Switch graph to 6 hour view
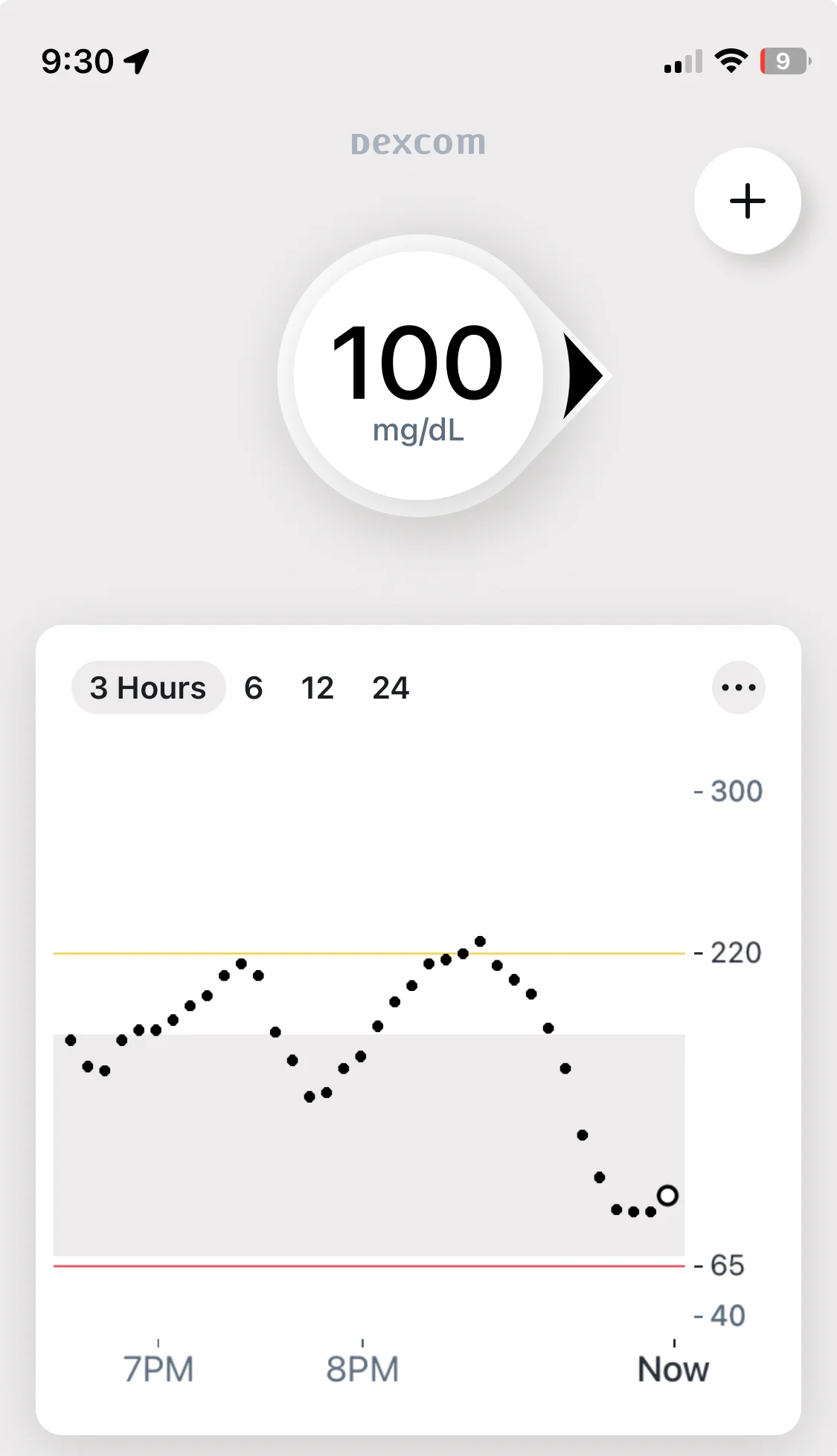 (254, 688)
